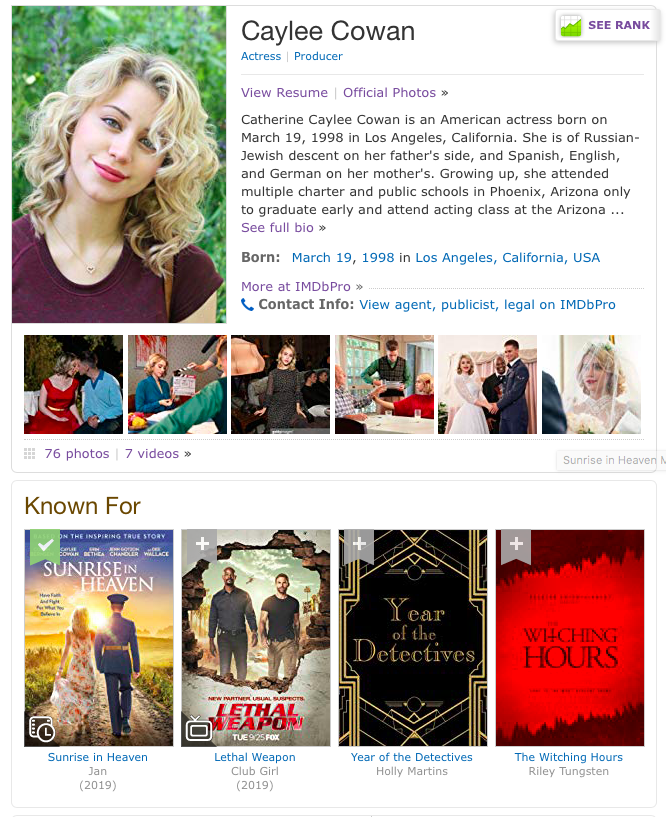Viewport: 666px width, 817px height.
Task: Add Lethal Weapon to watchlist
Action: point(201,545)
